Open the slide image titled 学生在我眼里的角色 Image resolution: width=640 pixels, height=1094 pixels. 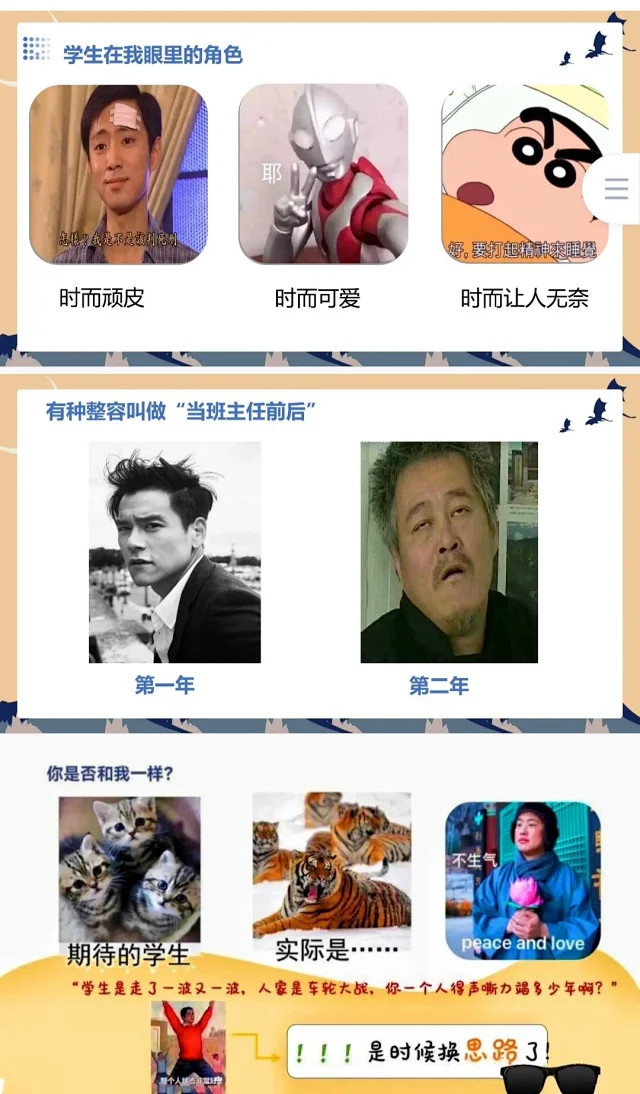[318, 190]
